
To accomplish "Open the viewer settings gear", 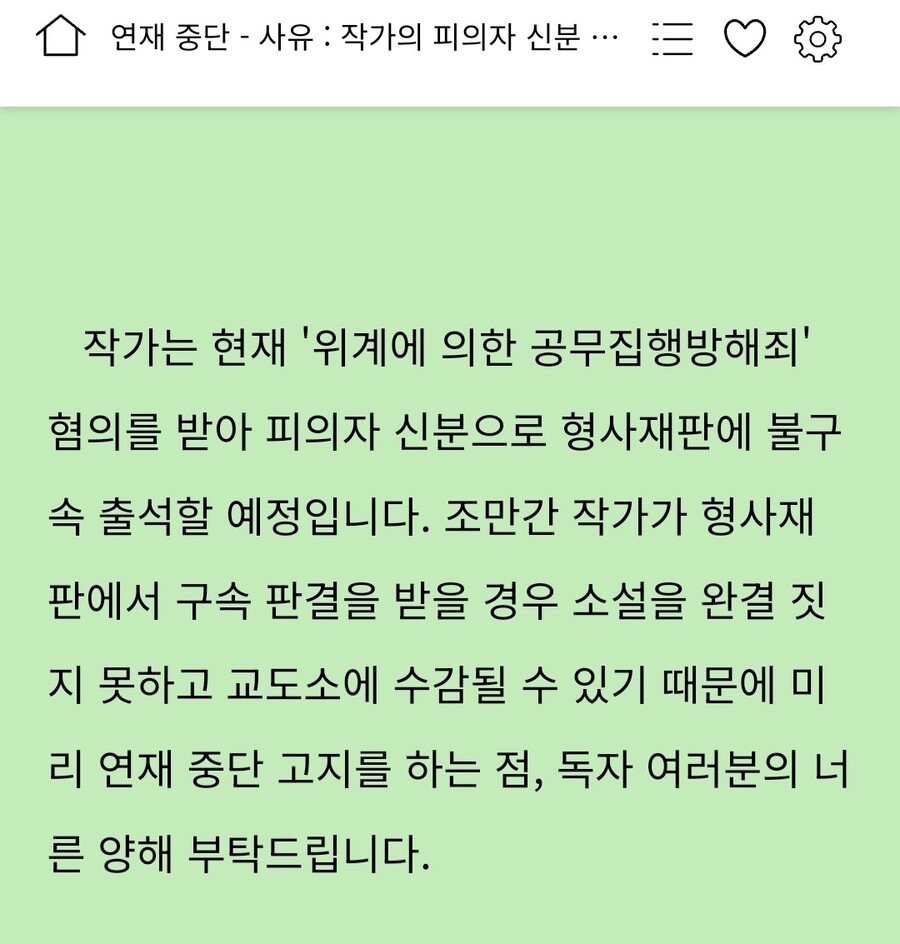I will coord(817,40).
